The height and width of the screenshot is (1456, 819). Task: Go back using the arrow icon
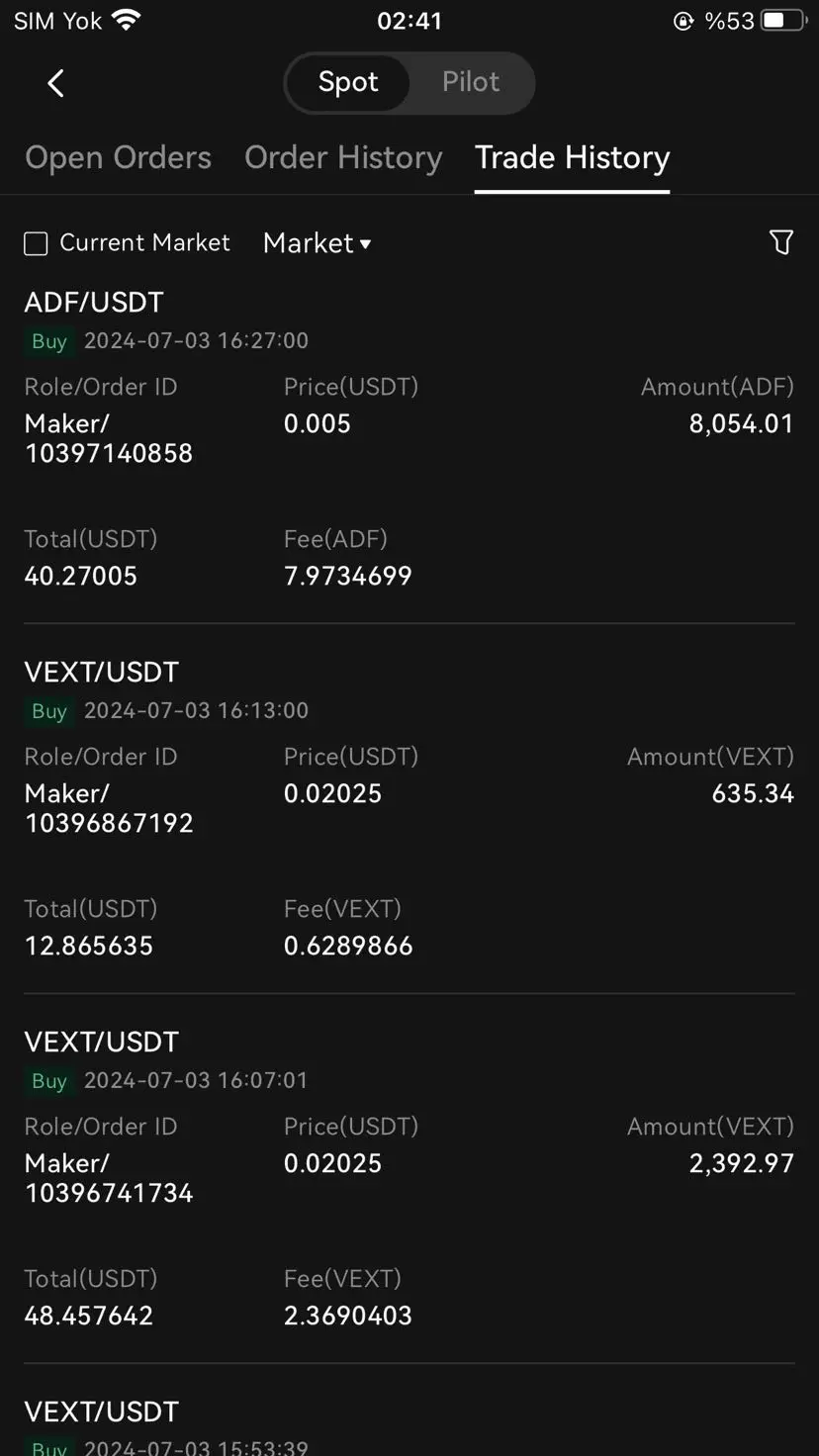click(x=56, y=83)
